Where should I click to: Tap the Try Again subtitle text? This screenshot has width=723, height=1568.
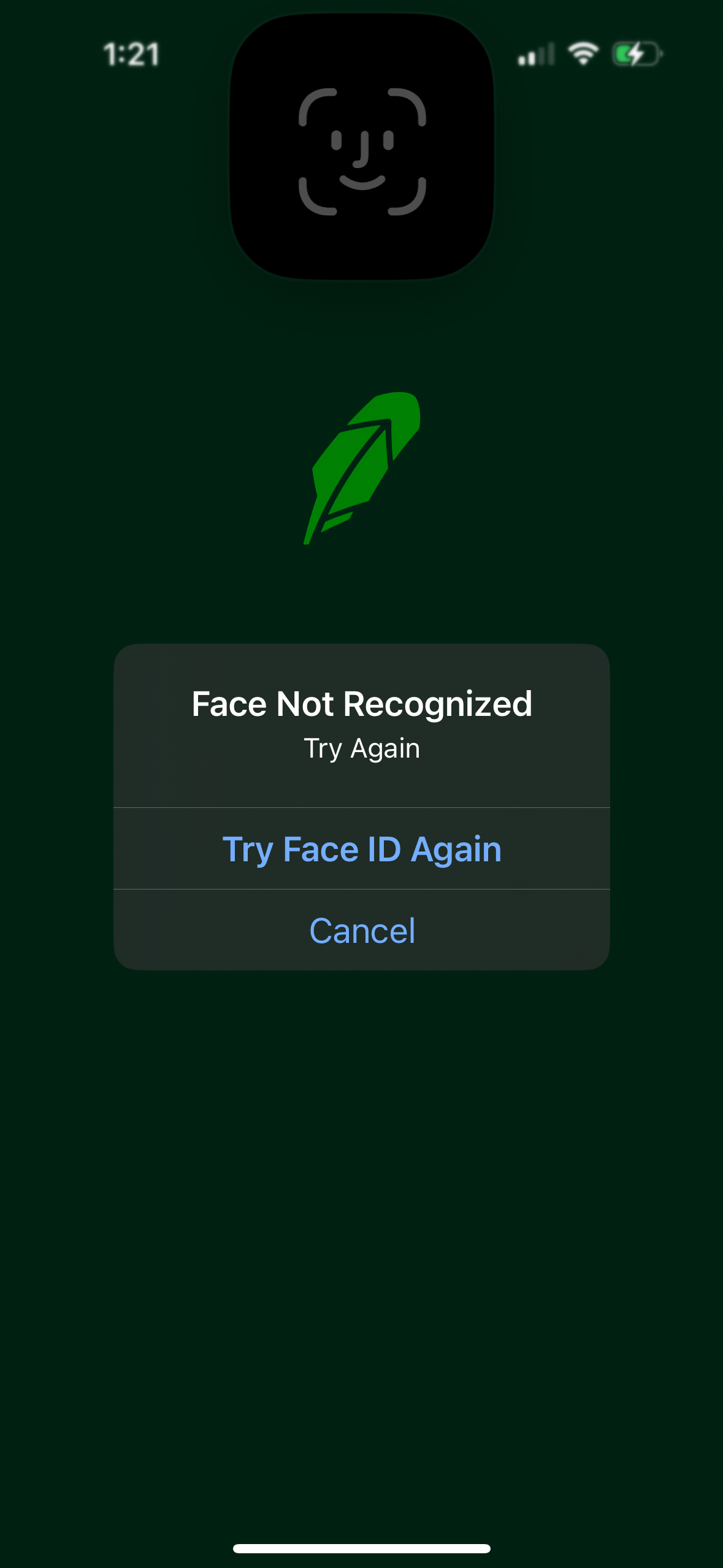[362, 747]
